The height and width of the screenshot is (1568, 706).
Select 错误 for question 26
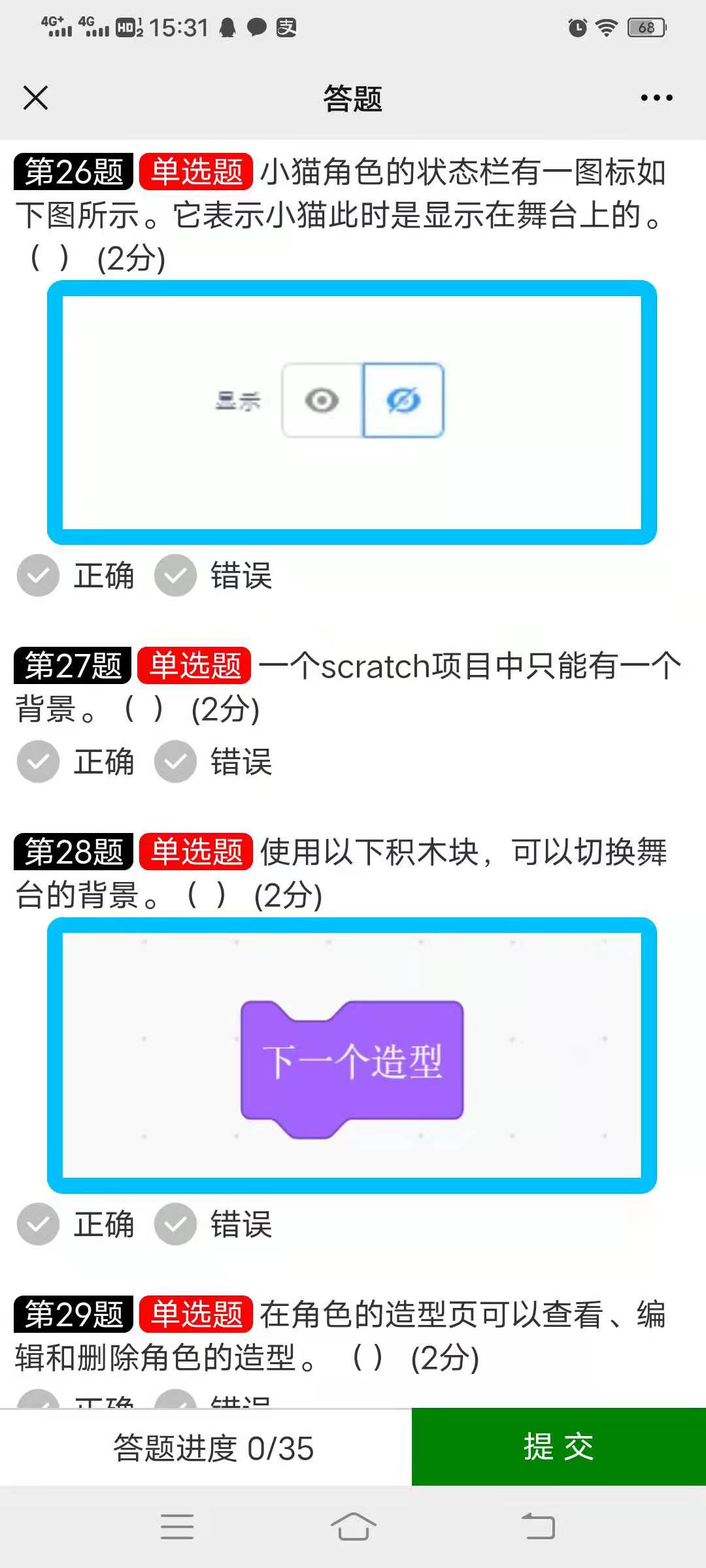tap(175, 575)
